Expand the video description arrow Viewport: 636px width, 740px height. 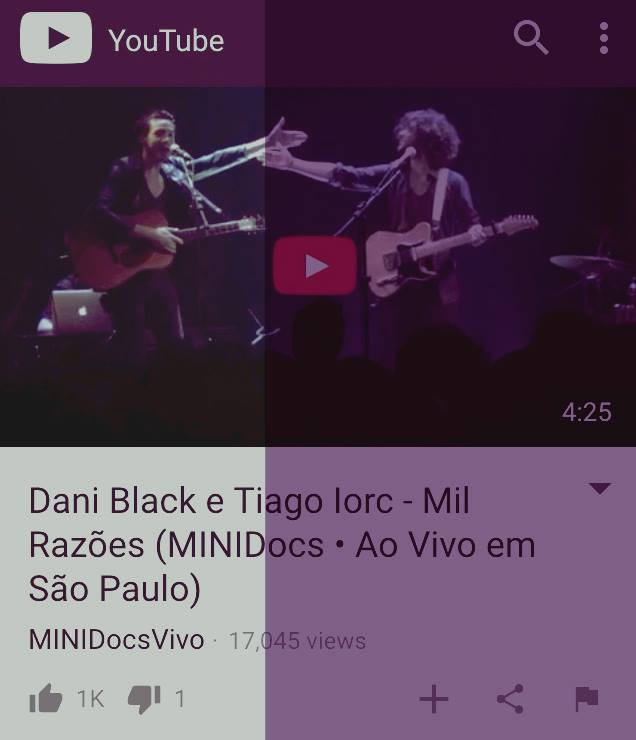[599, 489]
